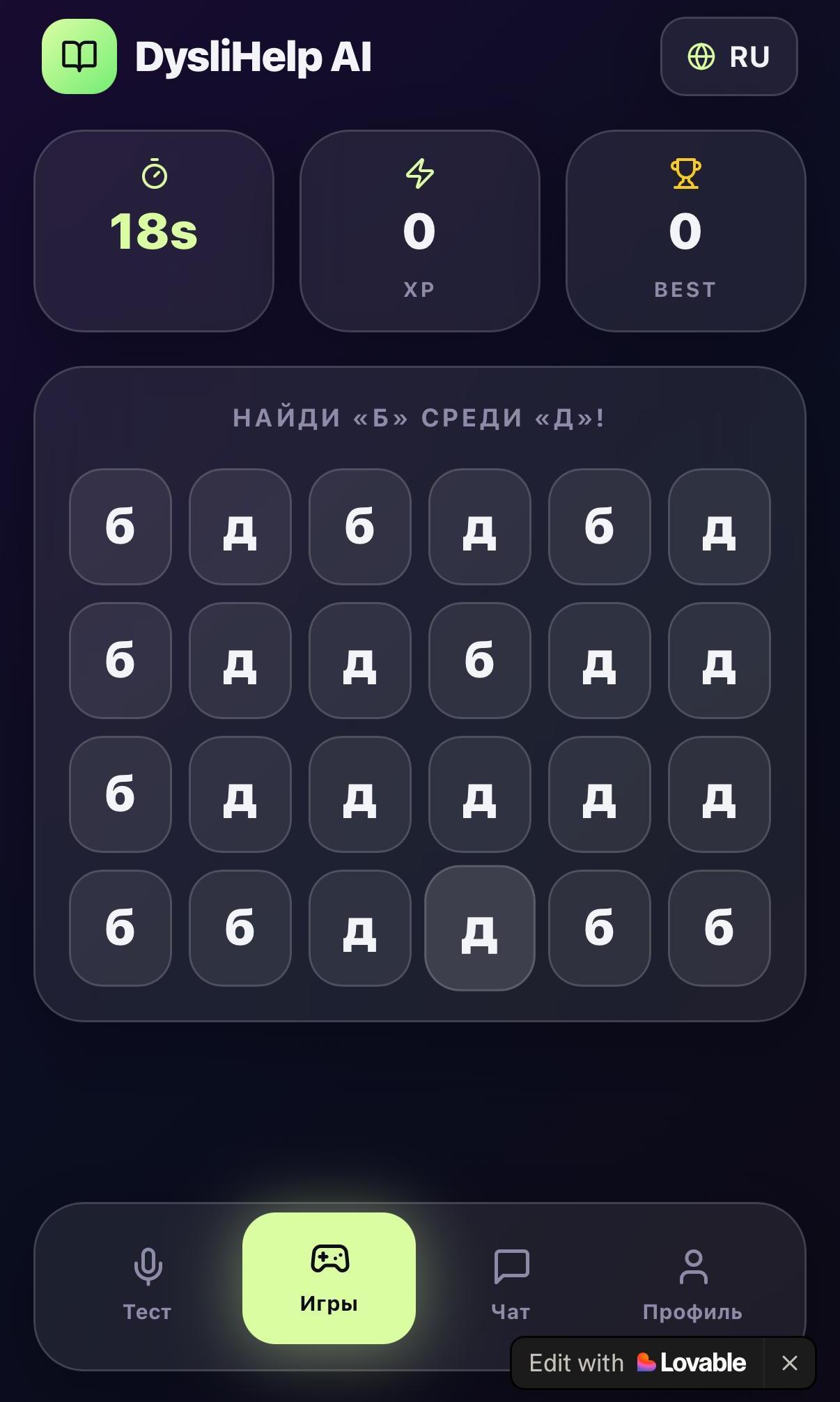Open the RU language switcher
This screenshot has height=1402, width=840.
tap(729, 56)
